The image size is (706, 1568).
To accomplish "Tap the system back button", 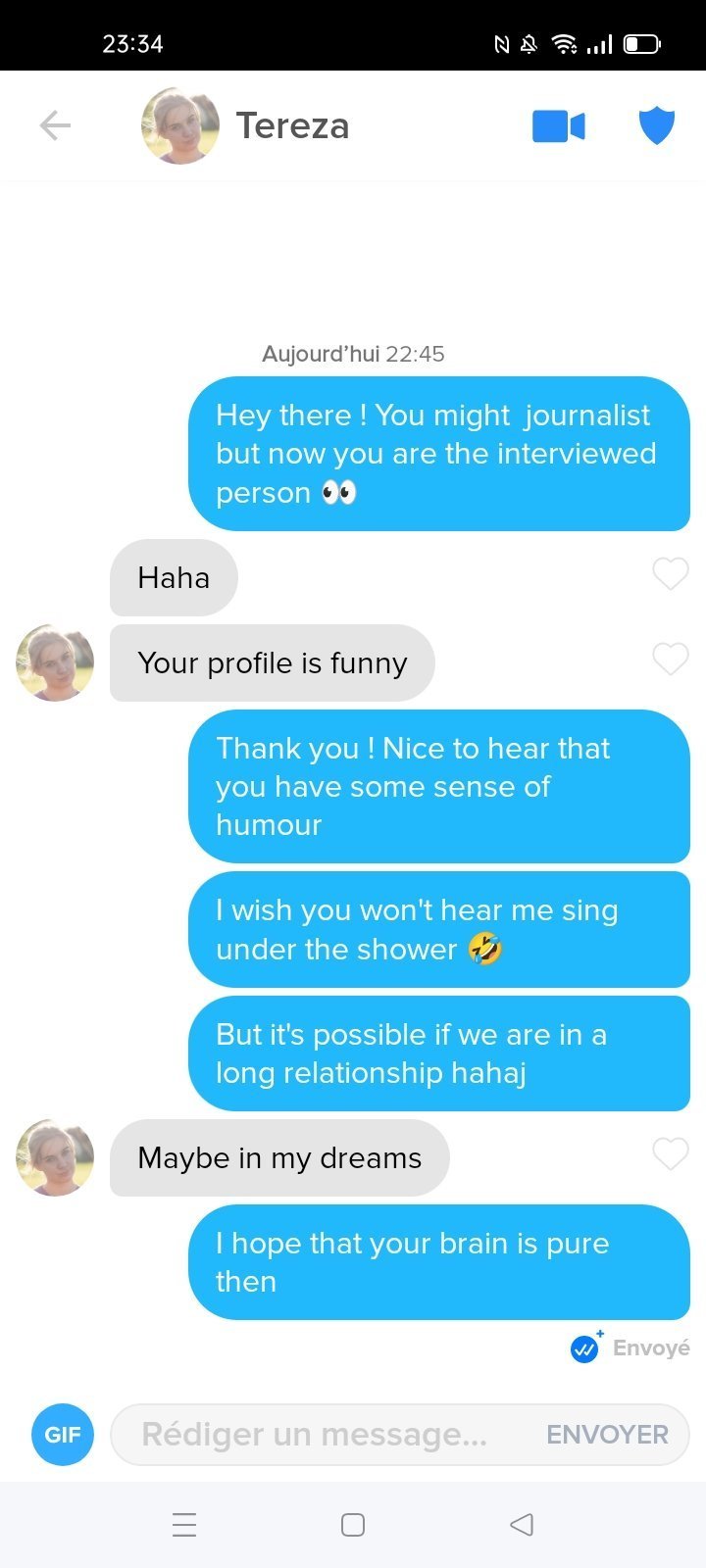I will point(522,1524).
